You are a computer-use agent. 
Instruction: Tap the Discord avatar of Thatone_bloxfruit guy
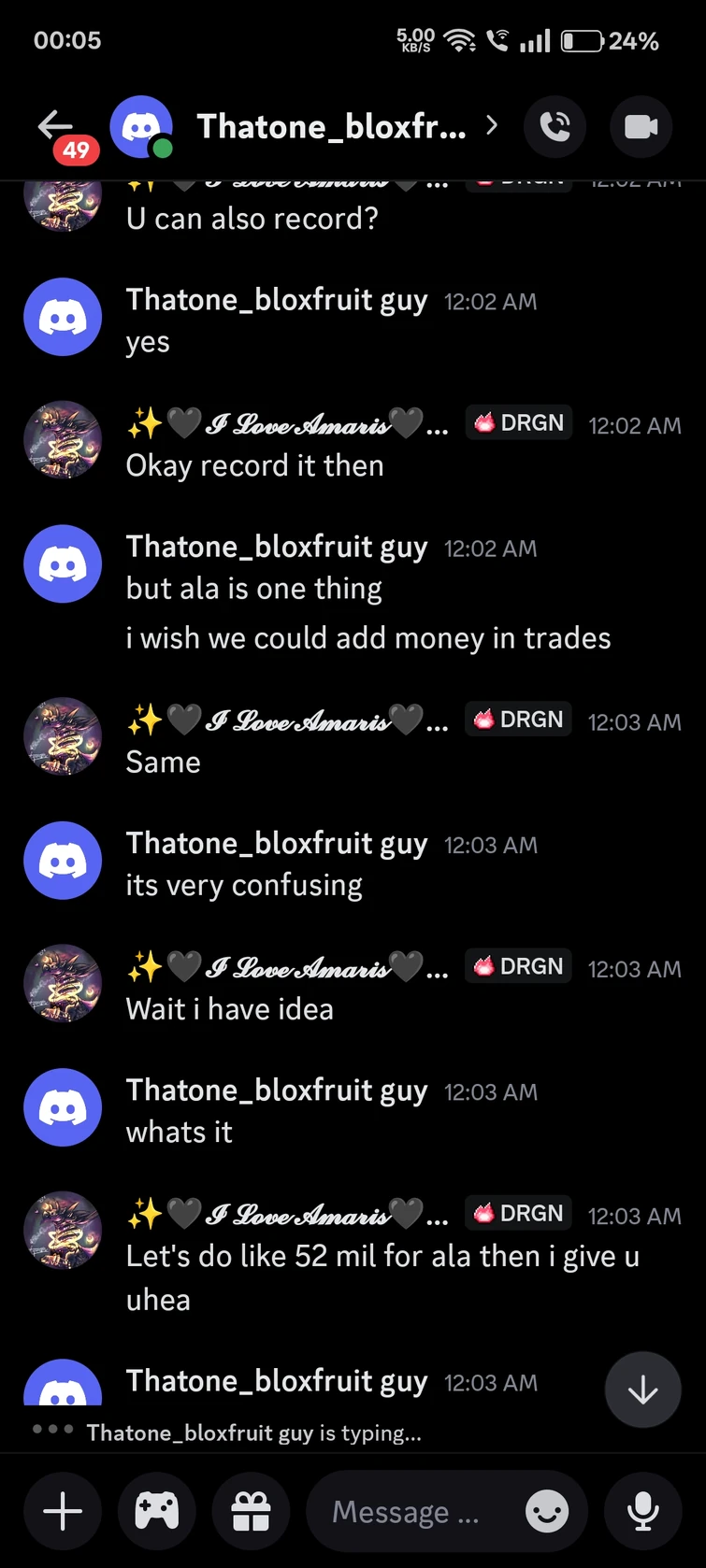click(x=63, y=317)
